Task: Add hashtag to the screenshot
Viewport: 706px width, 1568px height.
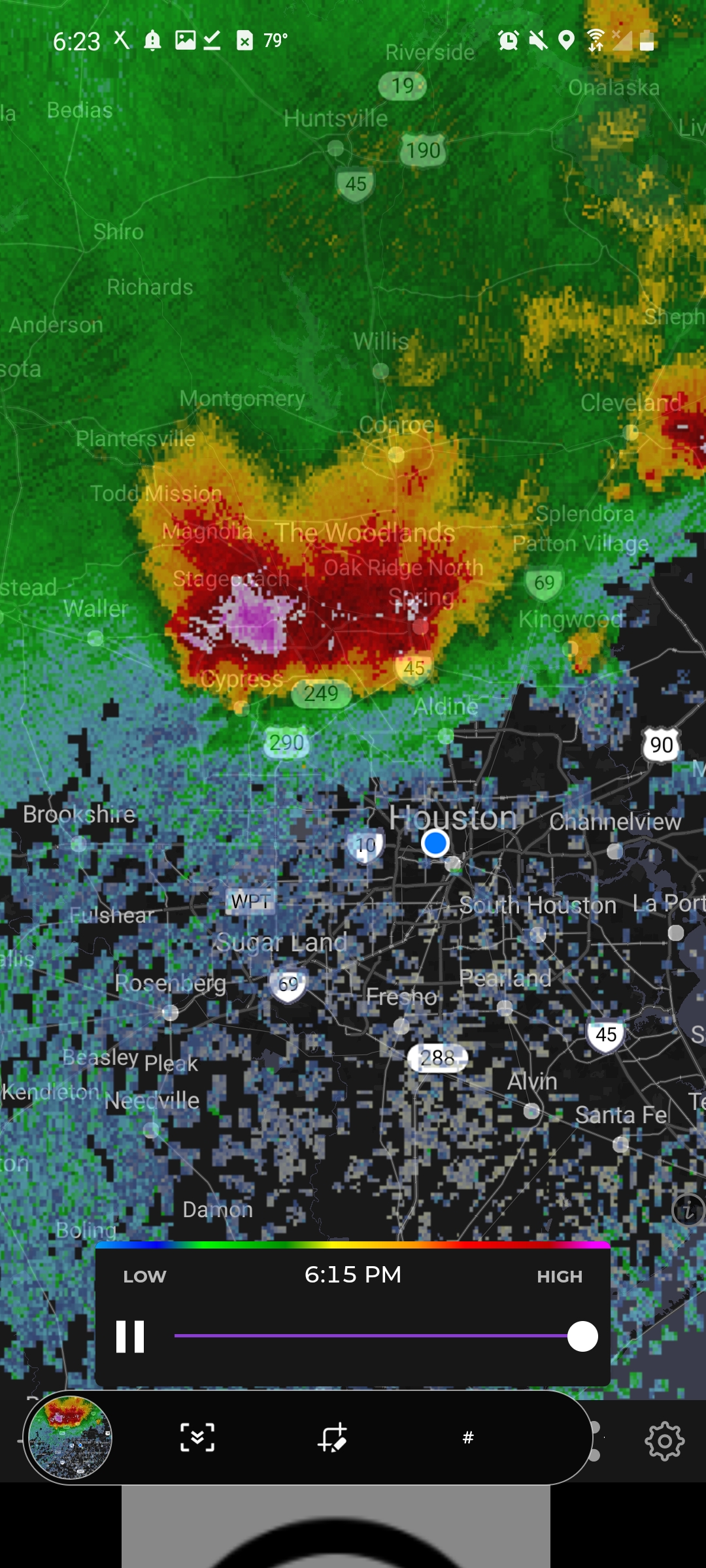Action: (468, 1437)
